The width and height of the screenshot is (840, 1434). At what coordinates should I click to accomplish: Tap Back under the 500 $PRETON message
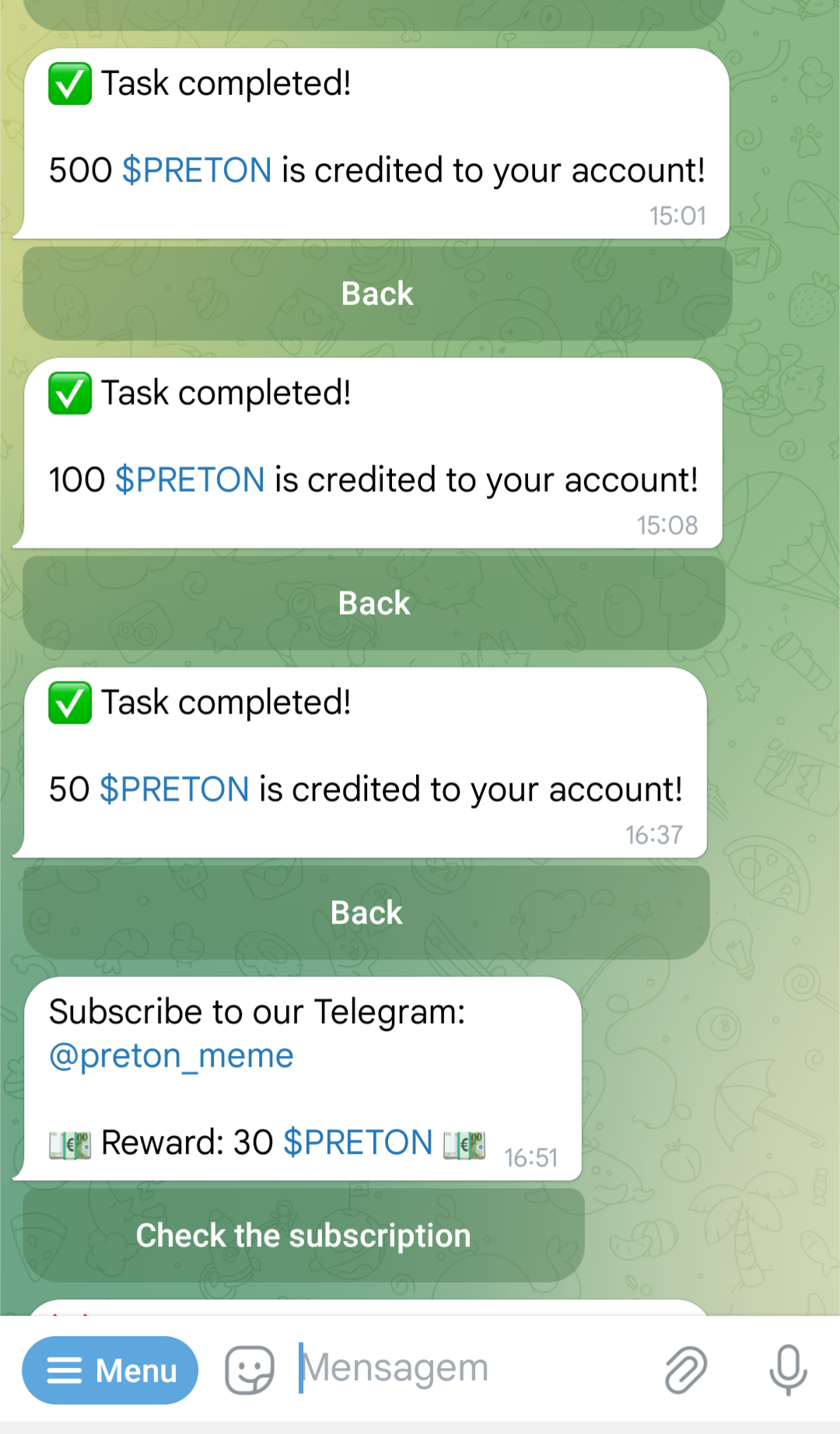point(377,293)
